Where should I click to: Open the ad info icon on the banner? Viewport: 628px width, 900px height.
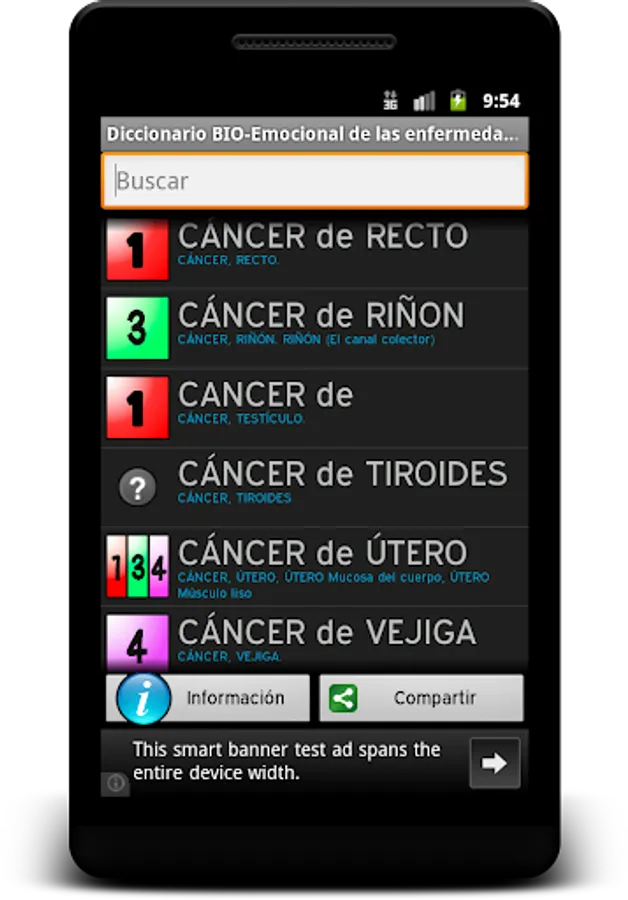[x=115, y=783]
